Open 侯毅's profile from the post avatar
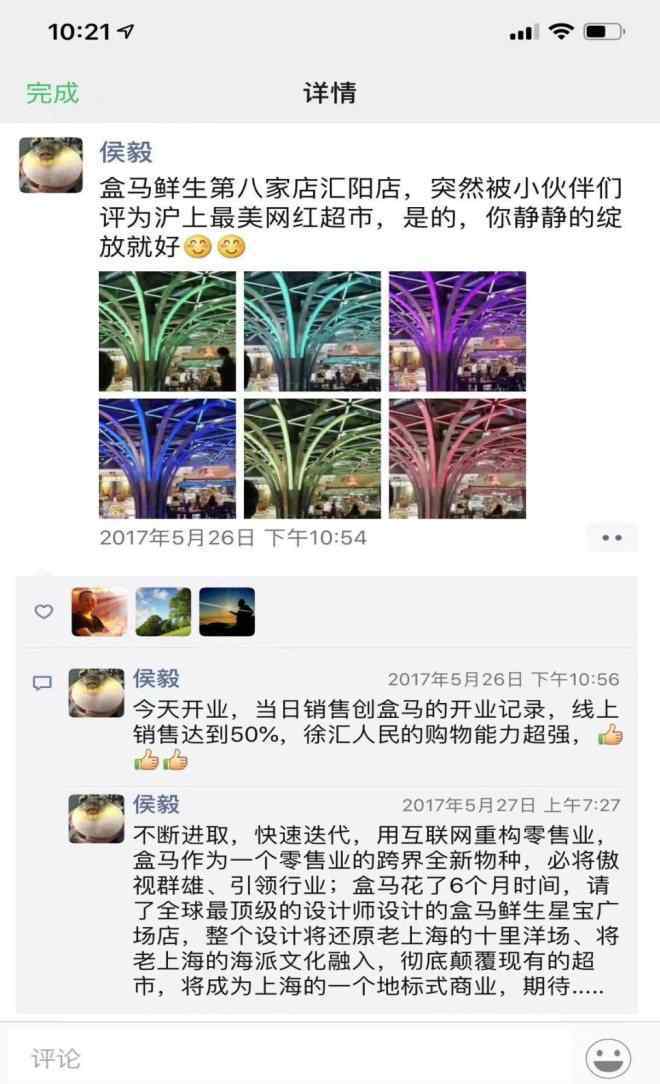Viewport: 660px width, 1084px height. tap(51, 165)
